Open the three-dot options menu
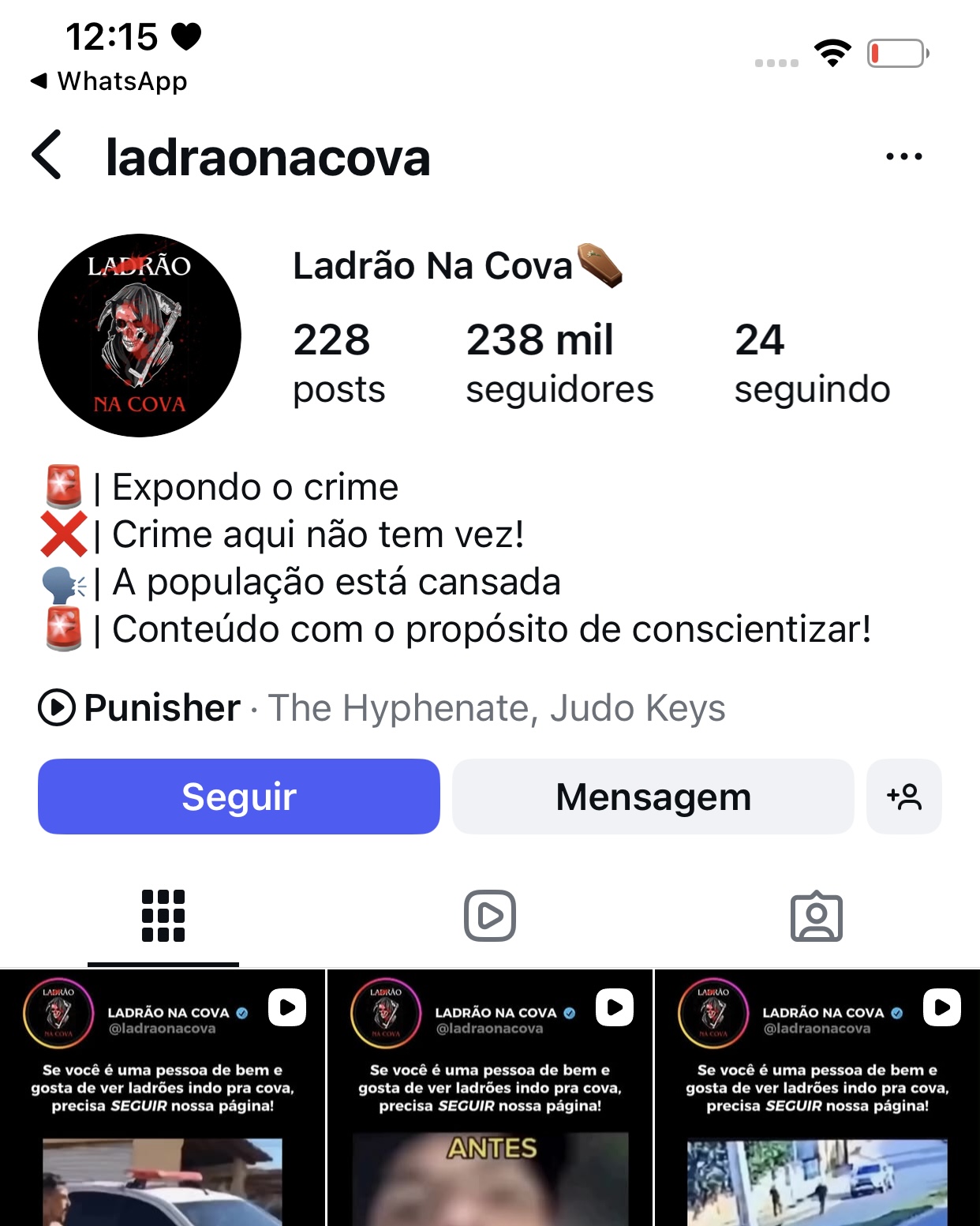Image resolution: width=980 pixels, height=1226 pixels. [x=903, y=156]
